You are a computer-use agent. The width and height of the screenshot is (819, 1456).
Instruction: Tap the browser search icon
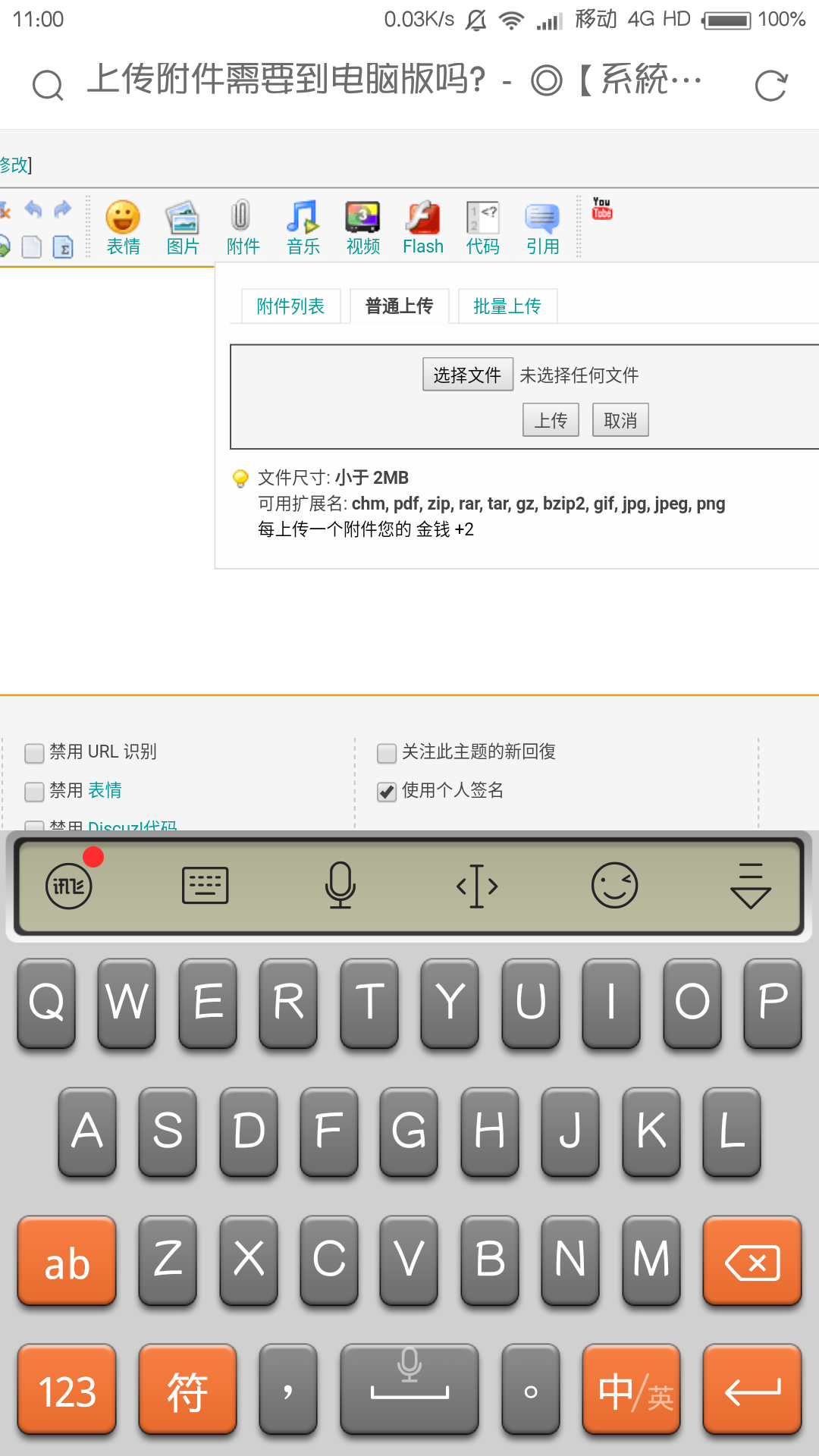(48, 85)
